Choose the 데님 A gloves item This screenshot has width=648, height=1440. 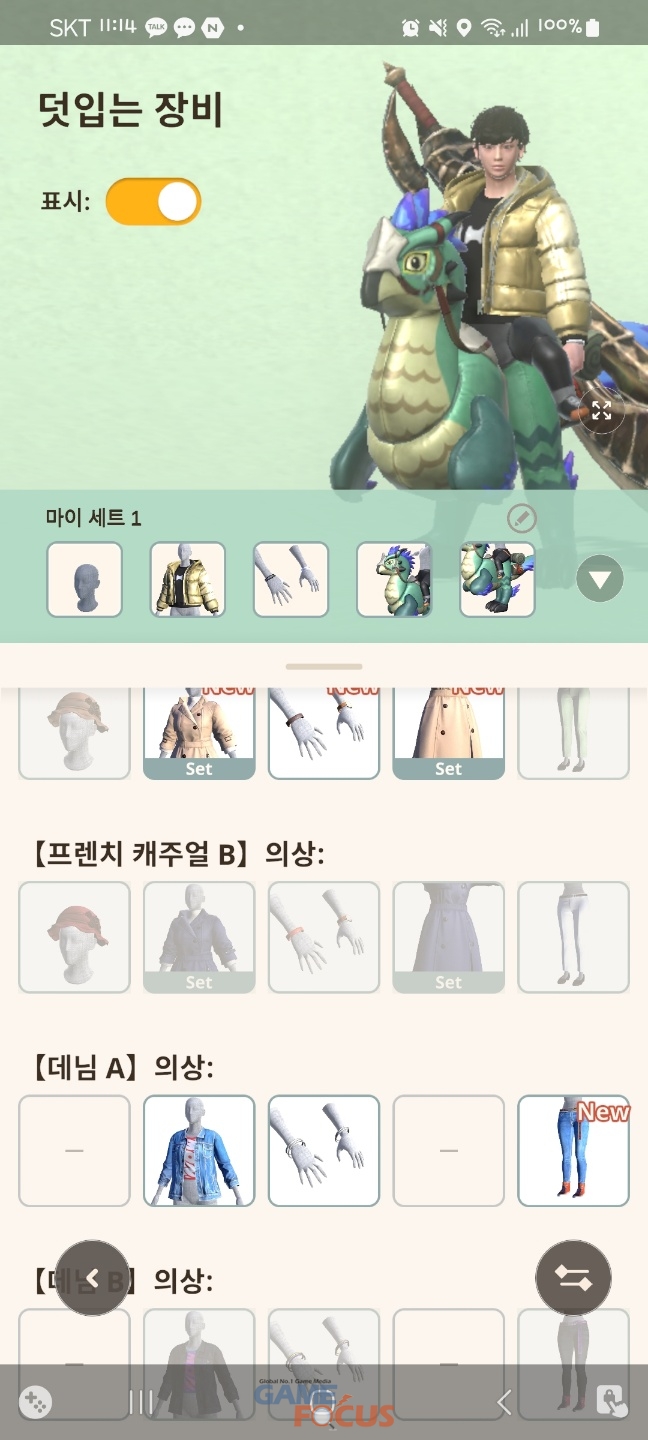coord(324,1150)
